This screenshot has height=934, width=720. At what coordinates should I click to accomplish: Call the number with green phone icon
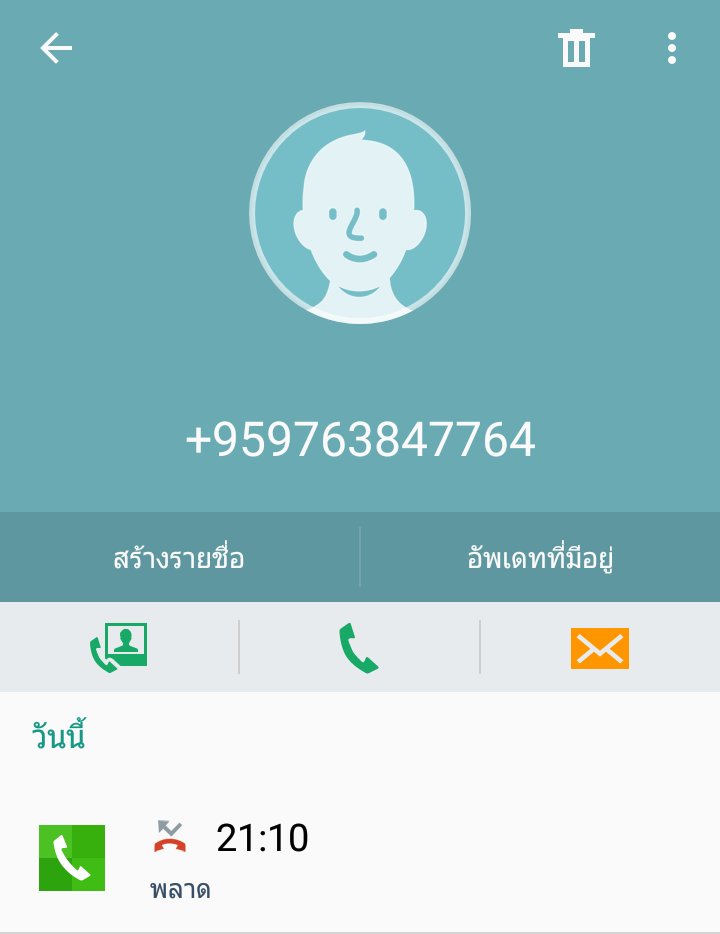pos(359,648)
